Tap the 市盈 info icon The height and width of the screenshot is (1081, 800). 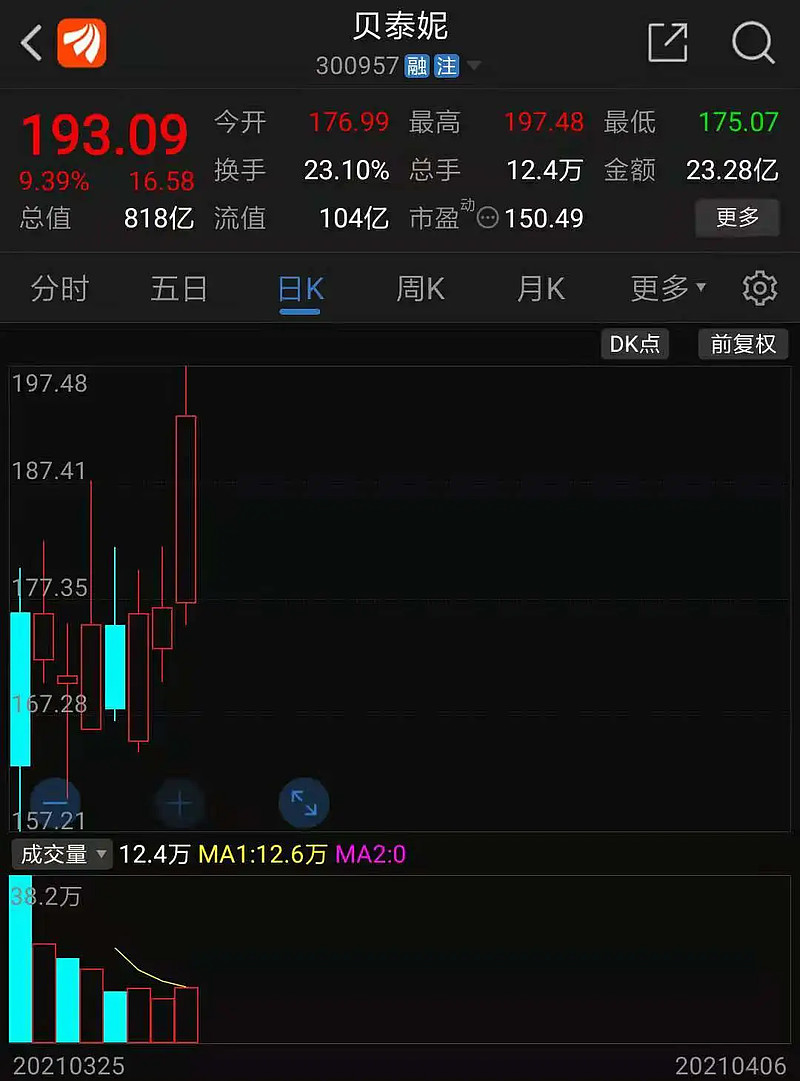(x=487, y=218)
